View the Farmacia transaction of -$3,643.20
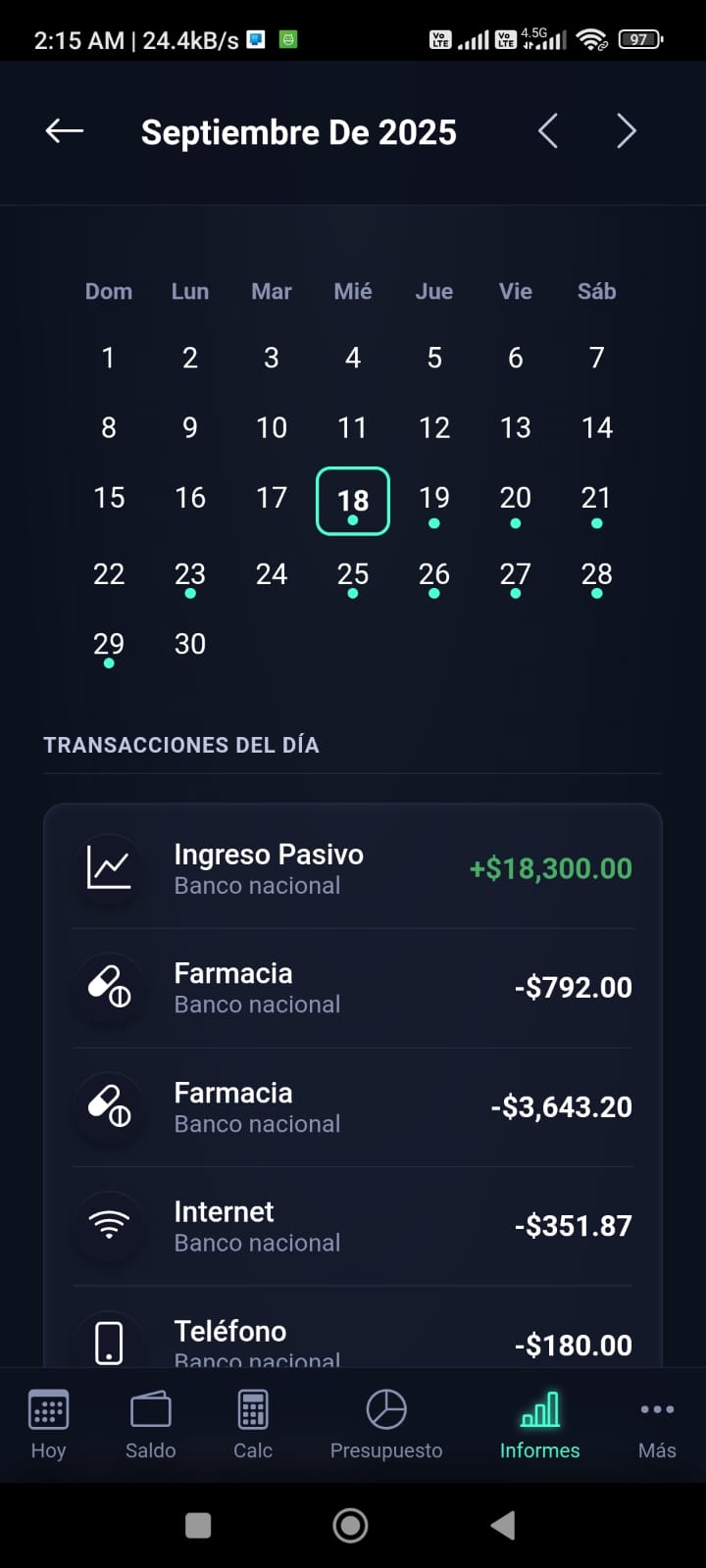The image size is (706, 1568). [353, 1107]
